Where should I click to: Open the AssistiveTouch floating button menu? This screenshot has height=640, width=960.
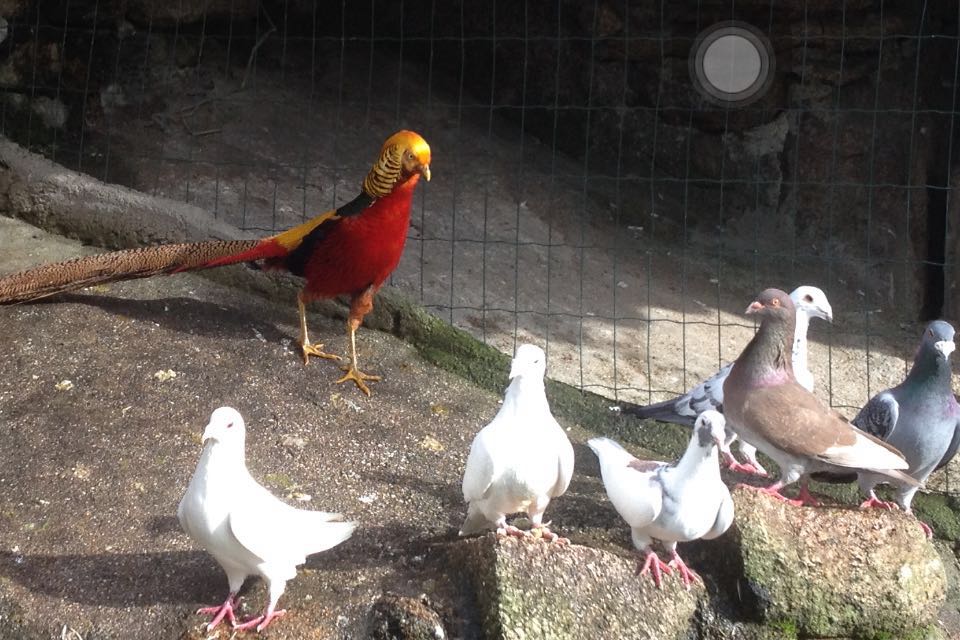click(x=732, y=63)
